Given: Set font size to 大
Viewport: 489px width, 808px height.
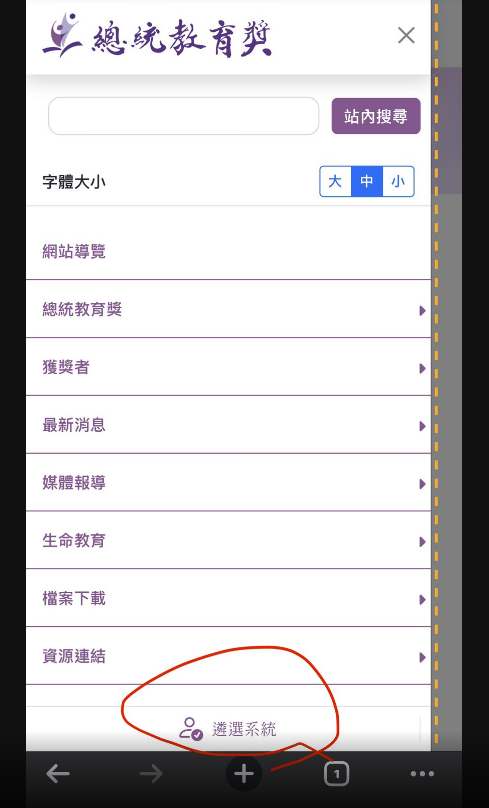Looking at the screenshot, I should (x=335, y=181).
